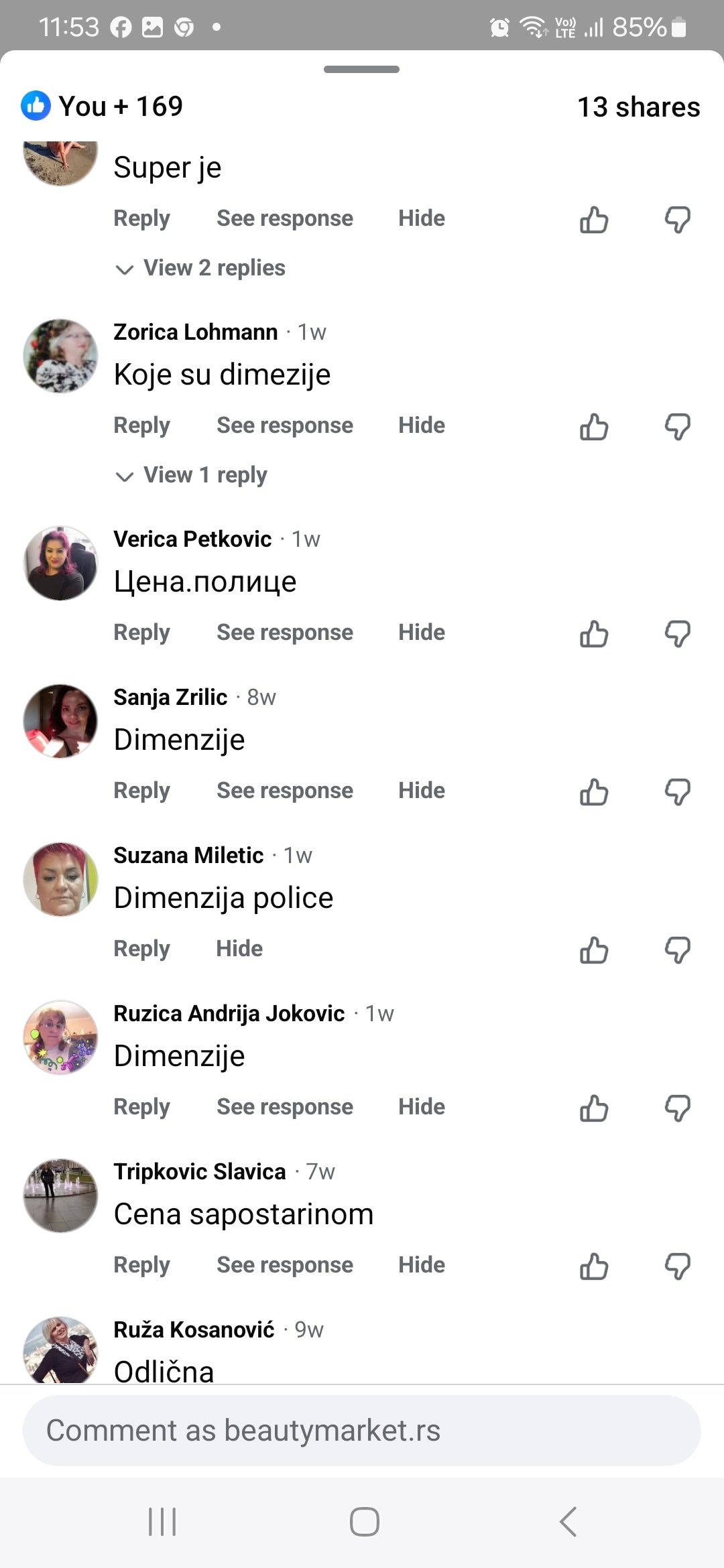Open Zorica Lohmann's profile picture
This screenshot has height=1568, width=724.
[x=60, y=356]
